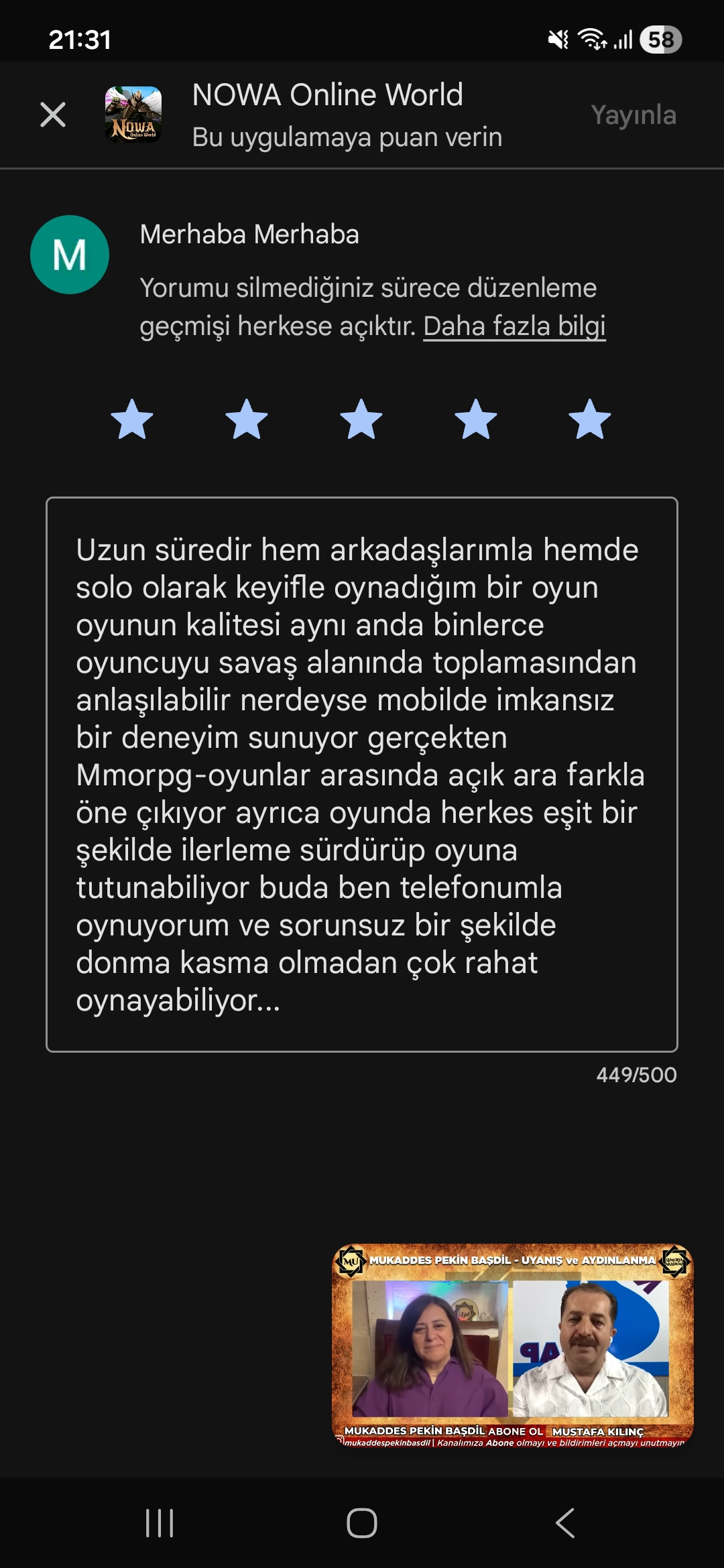Set rating to three stars
This screenshot has width=724, height=1568.
361,419
